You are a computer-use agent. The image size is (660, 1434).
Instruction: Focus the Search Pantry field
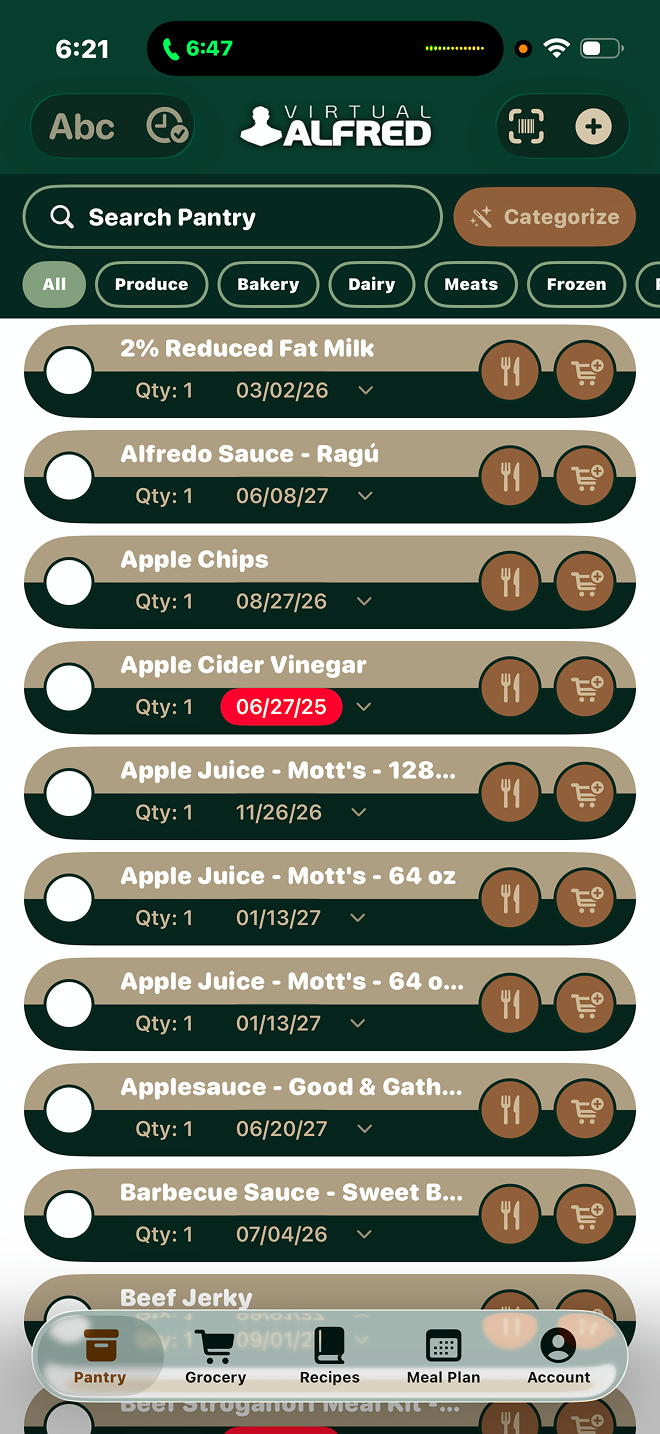[x=232, y=217]
